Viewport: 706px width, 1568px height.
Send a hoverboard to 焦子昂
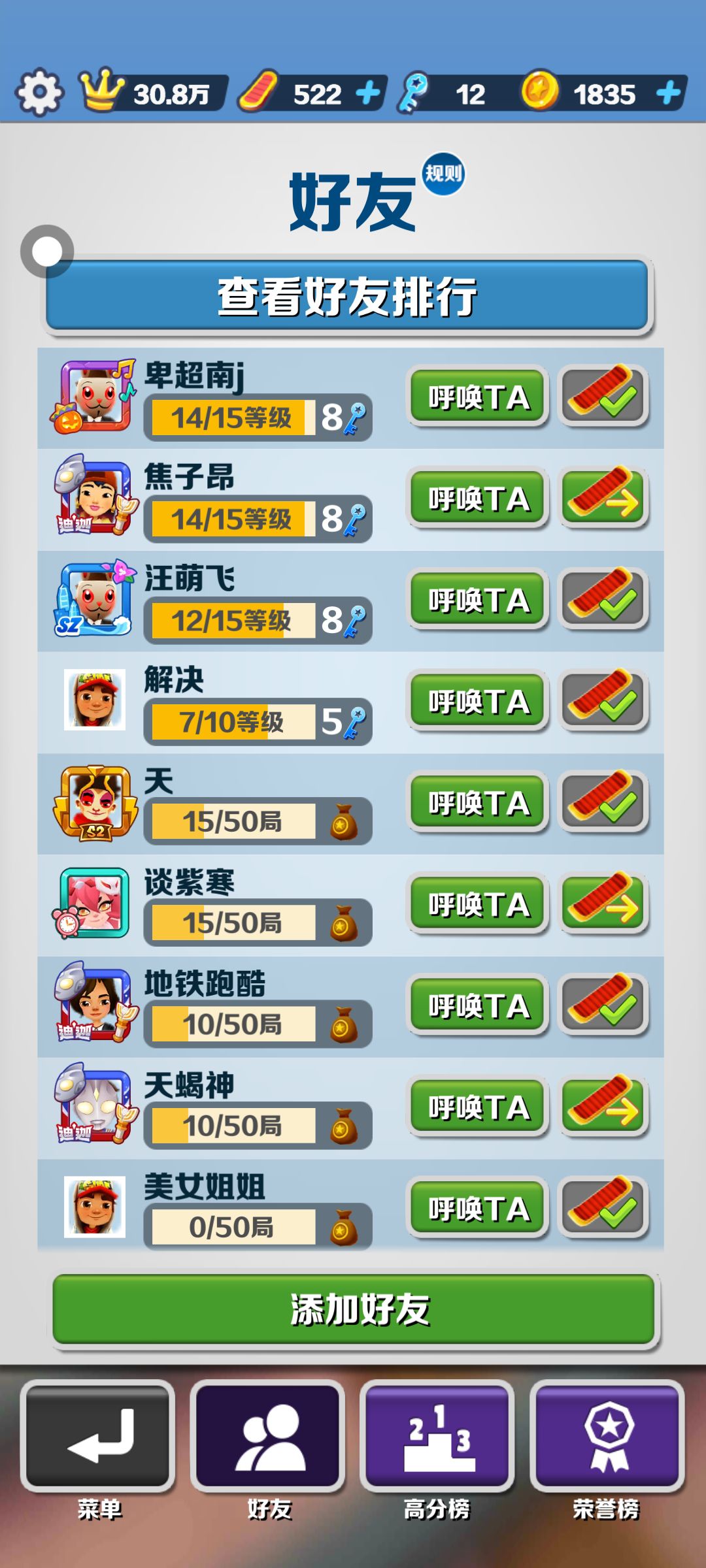[x=603, y=497]
